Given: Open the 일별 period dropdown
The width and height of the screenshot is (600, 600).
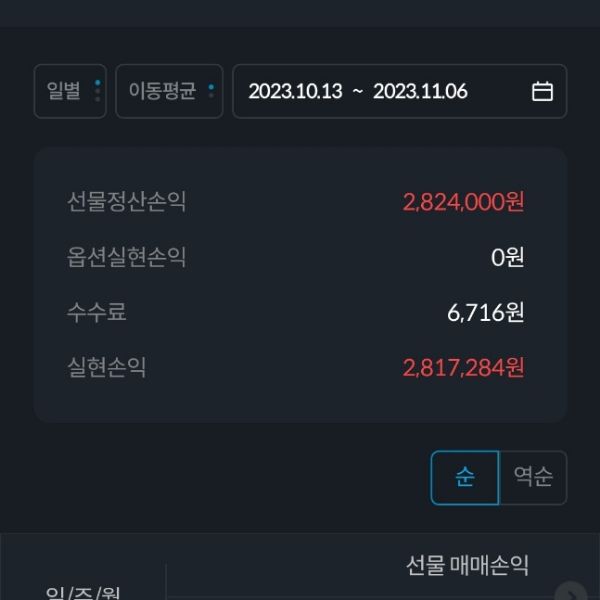Looking at the screenshot, I should [x=70, y=92].
